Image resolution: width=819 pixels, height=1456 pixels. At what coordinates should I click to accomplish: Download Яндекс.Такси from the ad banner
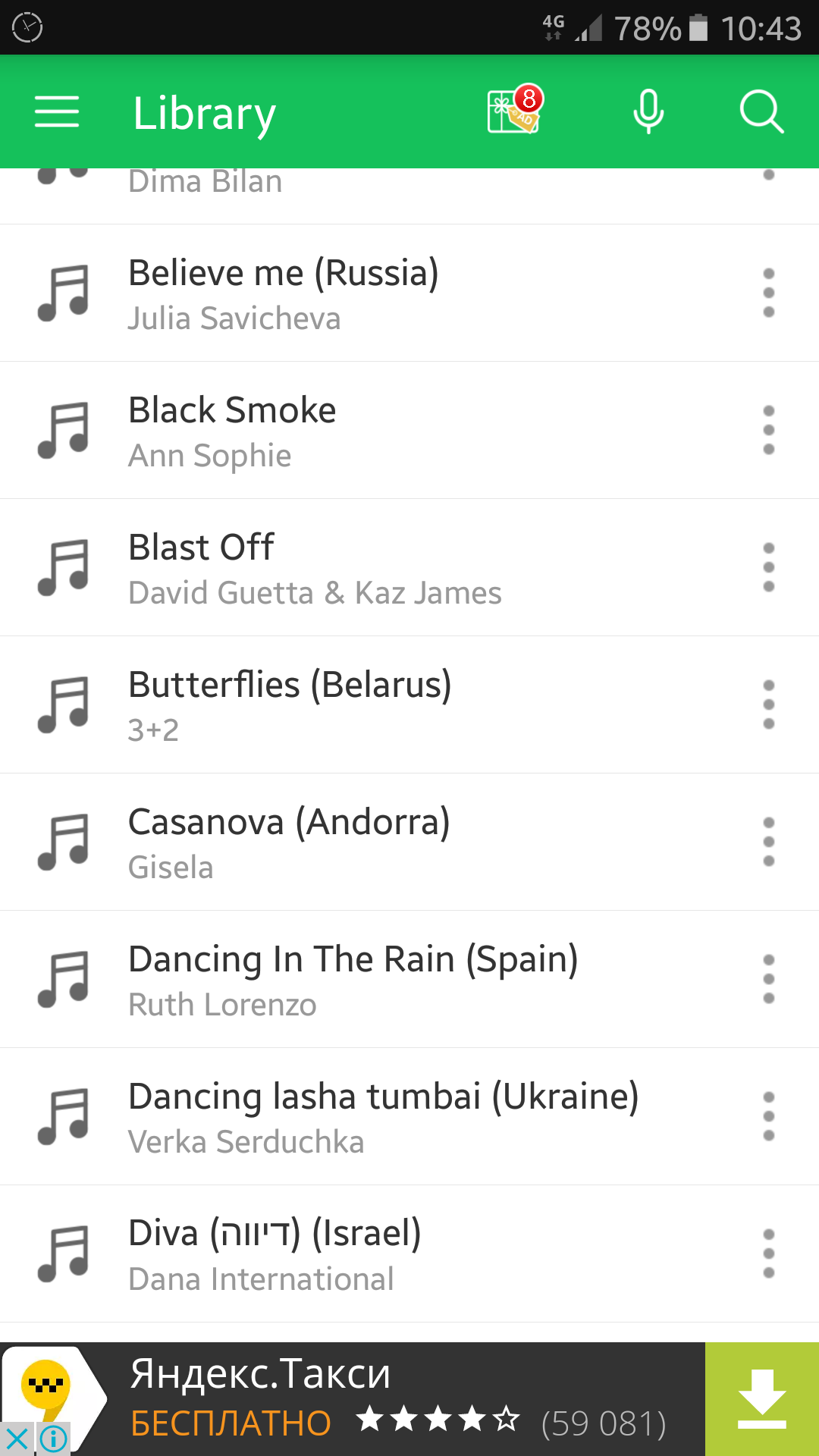tap(761, 1399)
